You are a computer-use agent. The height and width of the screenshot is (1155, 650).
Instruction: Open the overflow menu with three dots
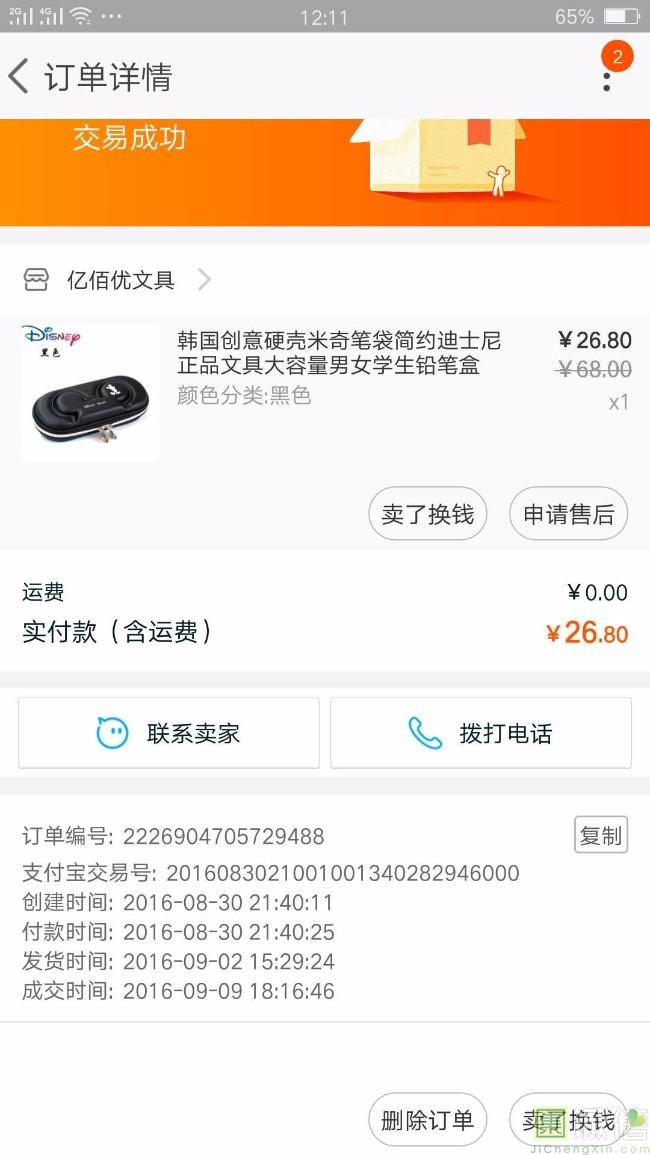point(607,77)
